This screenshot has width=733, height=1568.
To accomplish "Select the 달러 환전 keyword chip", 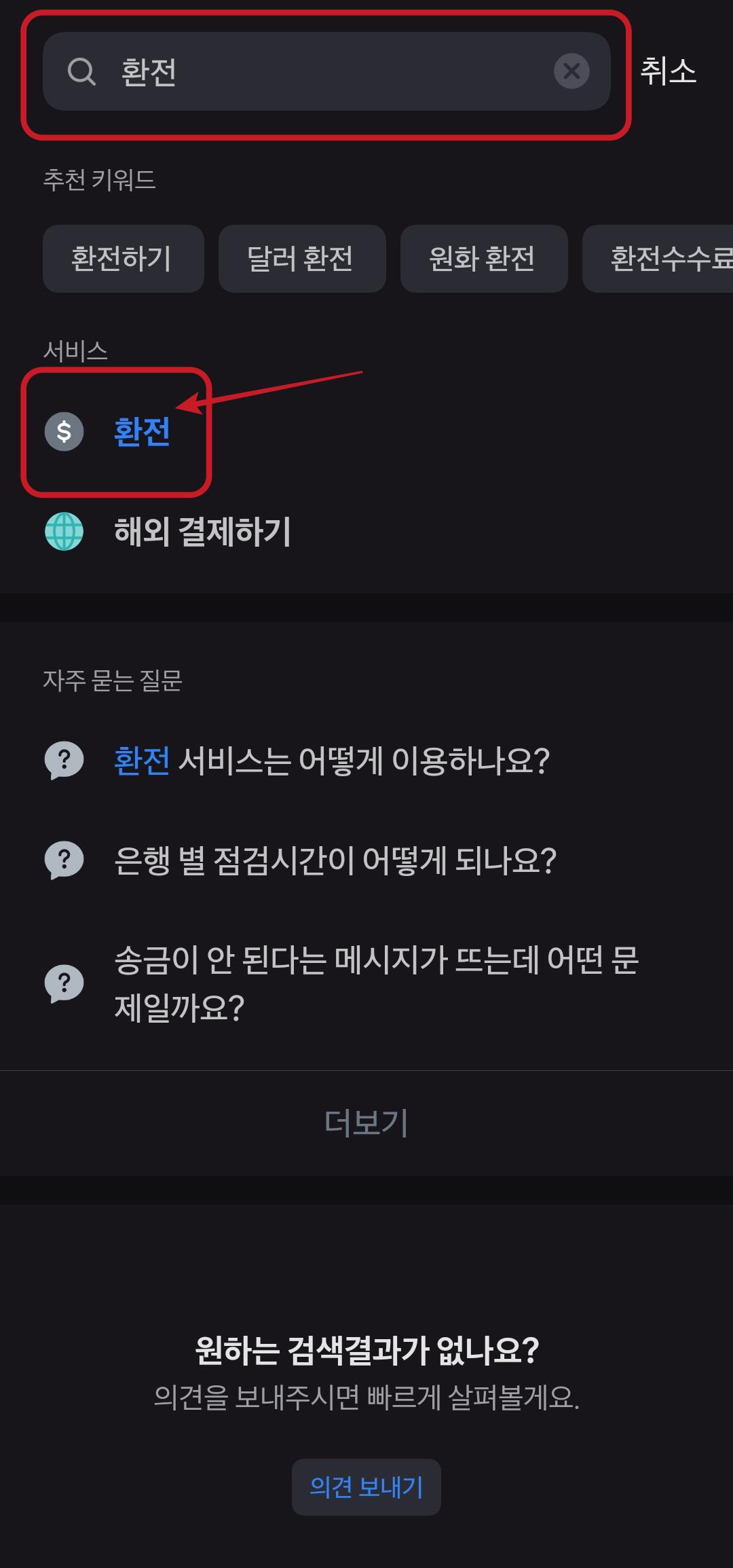I will click(x=301, y=258).
